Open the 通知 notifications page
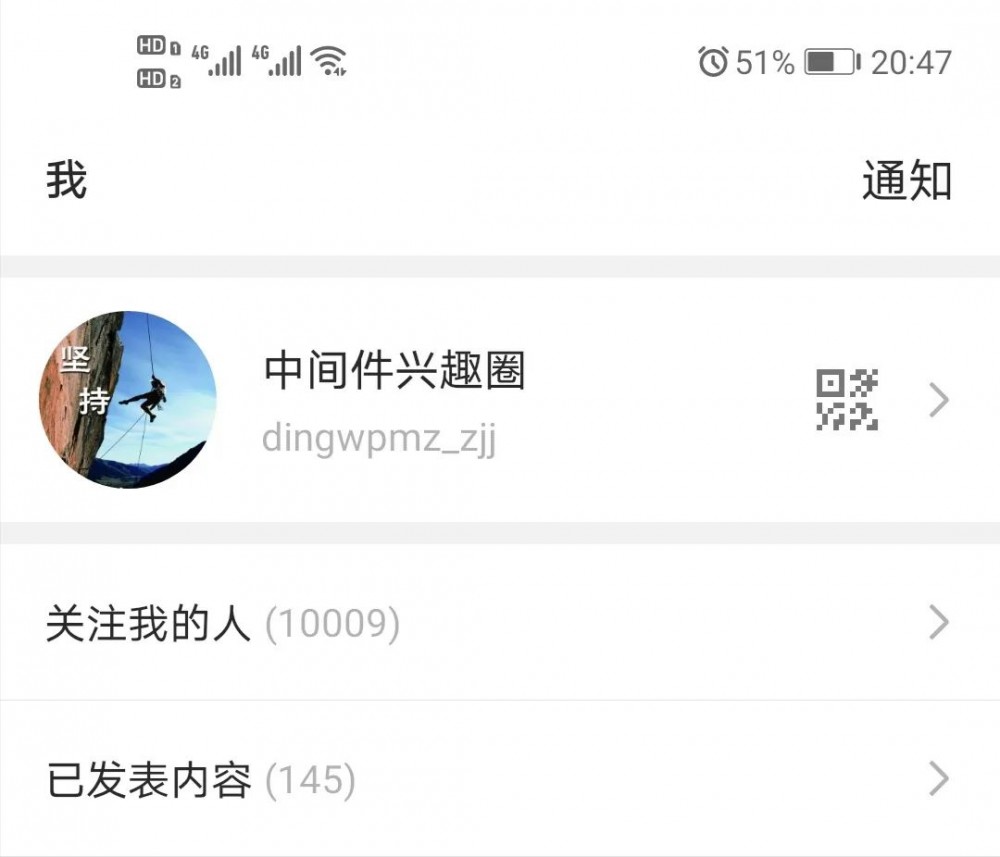 pyautogui.click(x=906, y=182)
